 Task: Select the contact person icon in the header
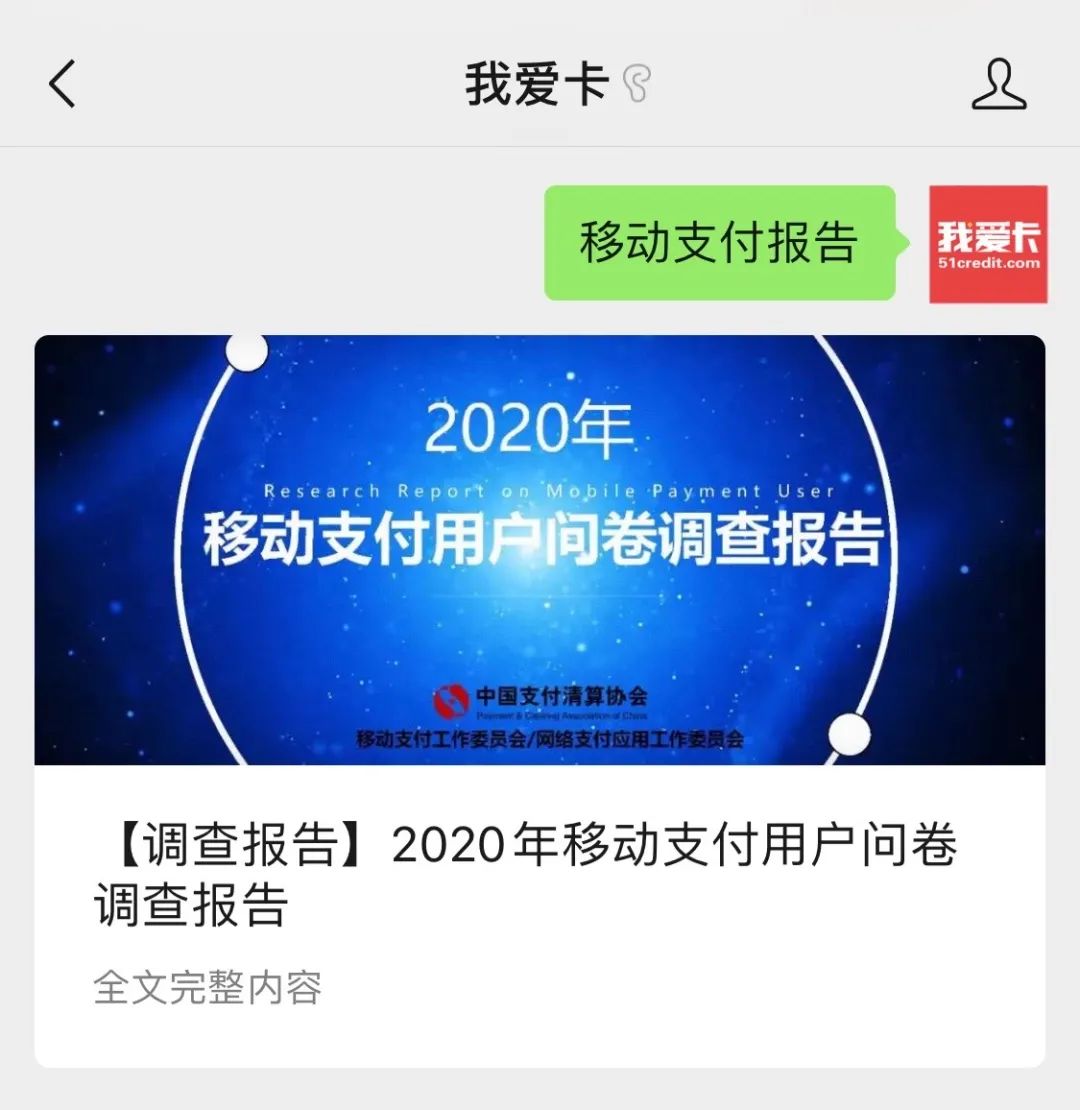(x=1001, y=85)
